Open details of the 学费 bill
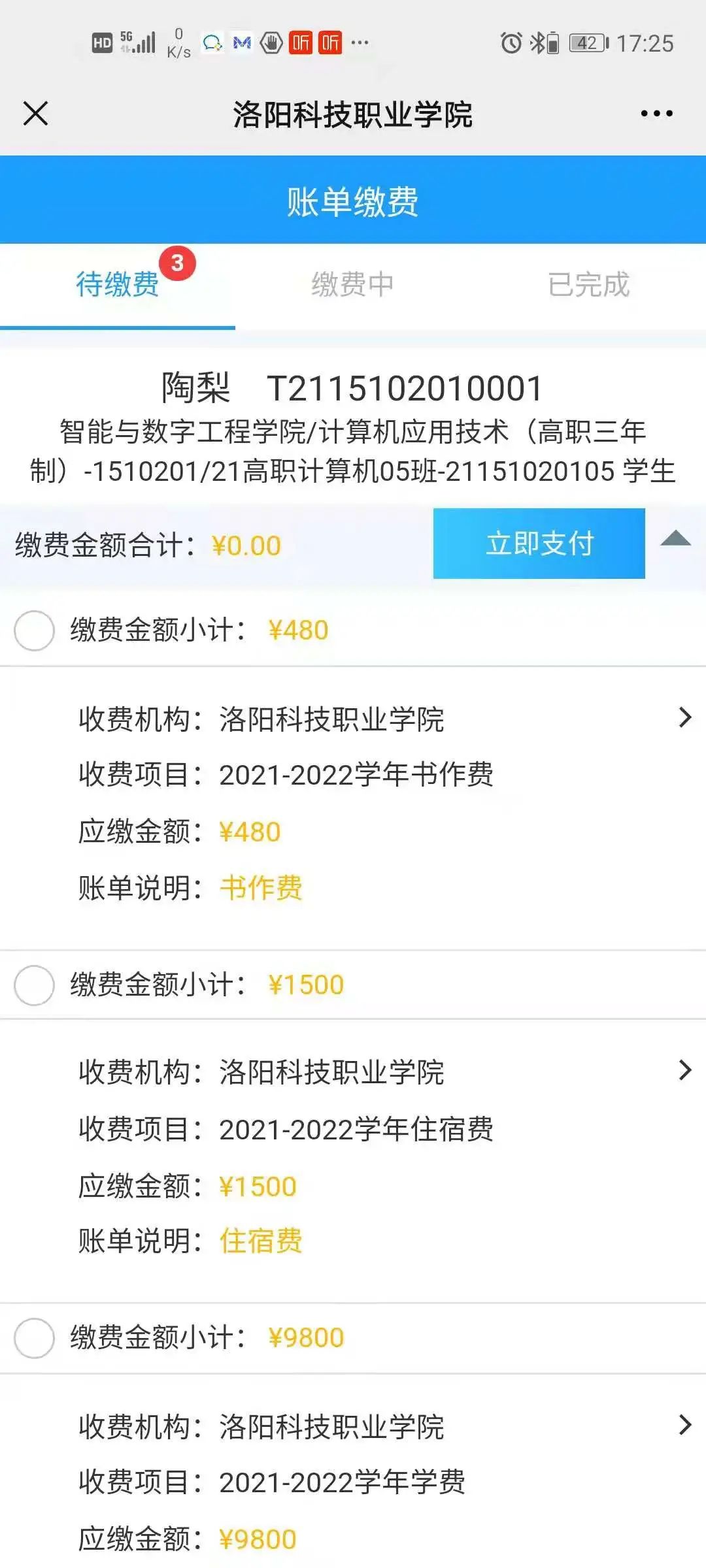The width and height of the screenshot is (706, 1568). pos(684,1424)
